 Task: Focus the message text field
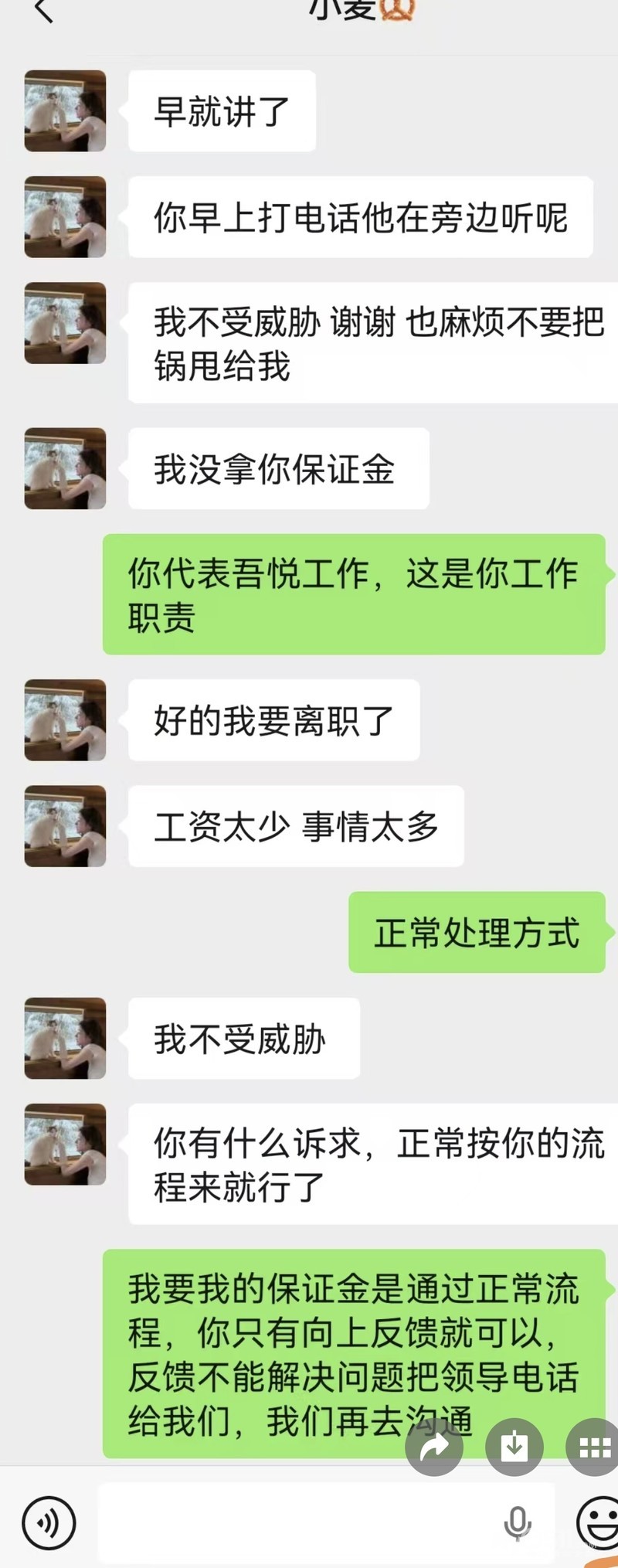(x=301, y=1522)
